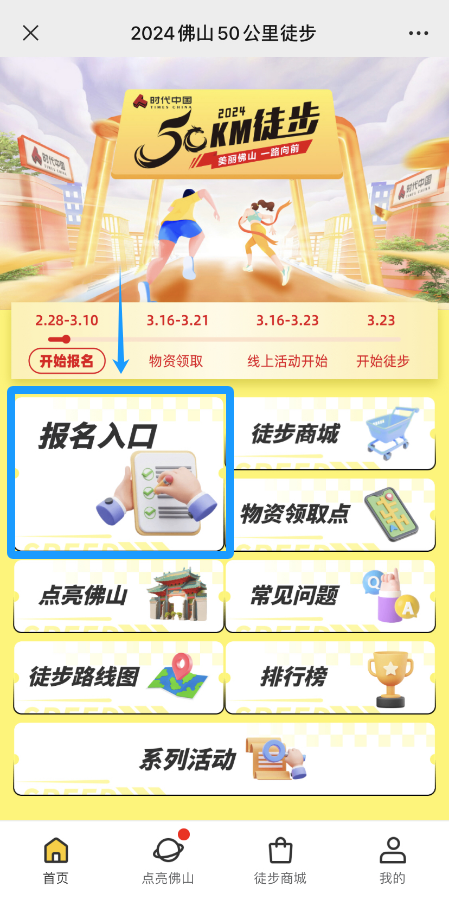The image size is (451, 905).
Task: Open the 报名入口 registration card
Action: pos(119,473)
